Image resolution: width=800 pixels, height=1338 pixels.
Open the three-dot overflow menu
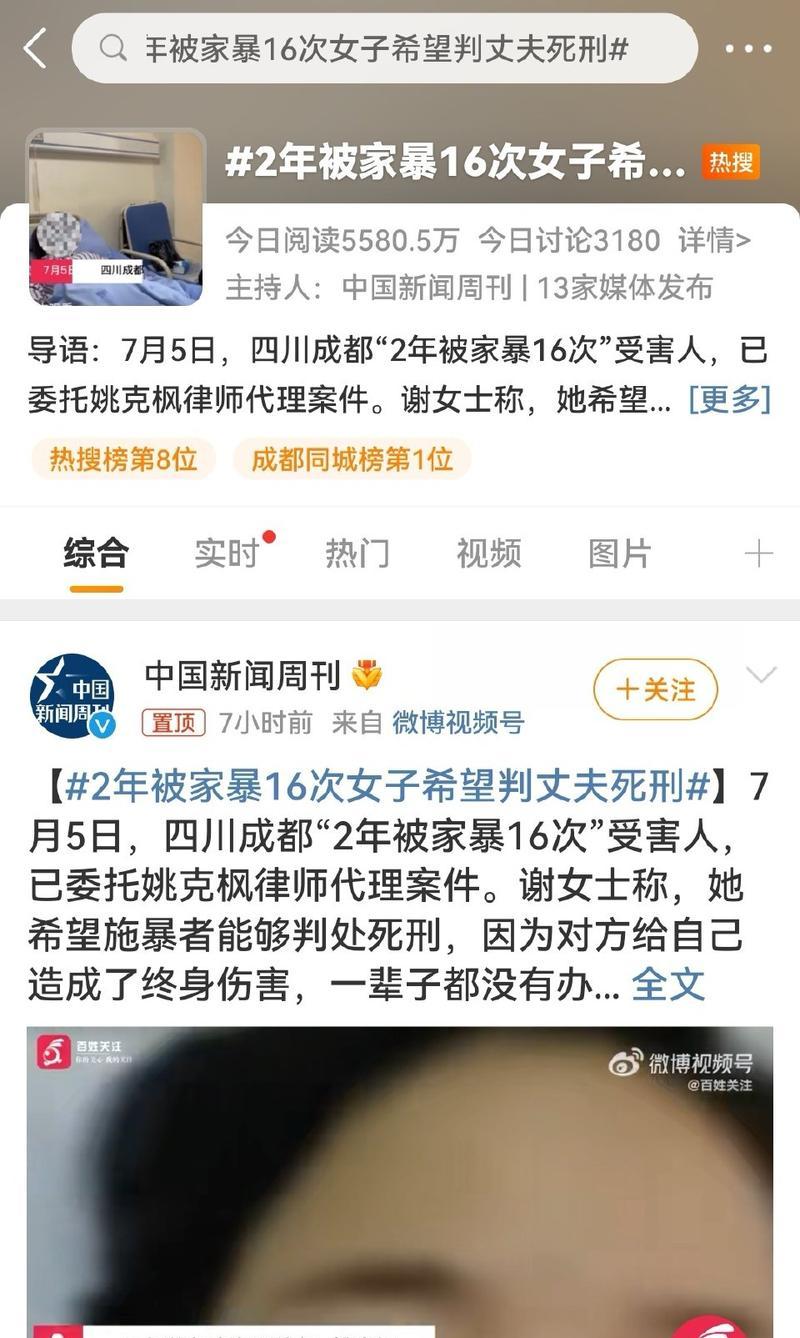[x=748, y=48]
